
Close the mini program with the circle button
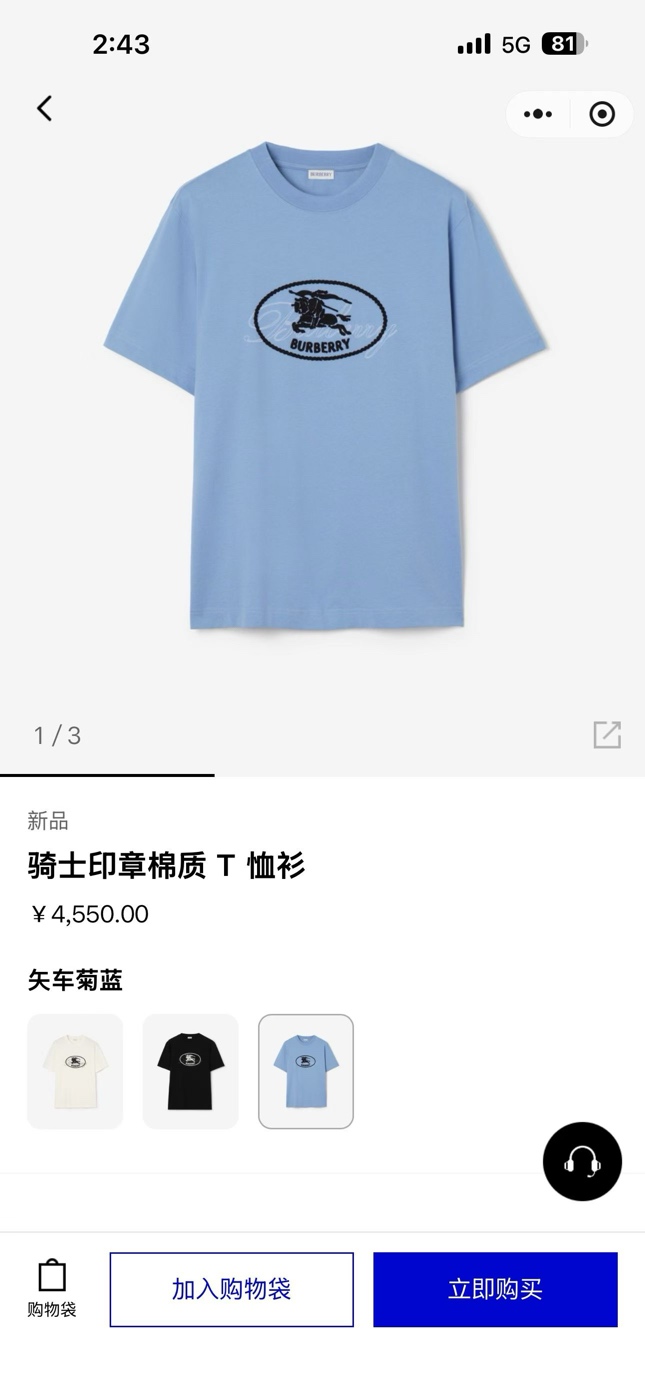602,114
